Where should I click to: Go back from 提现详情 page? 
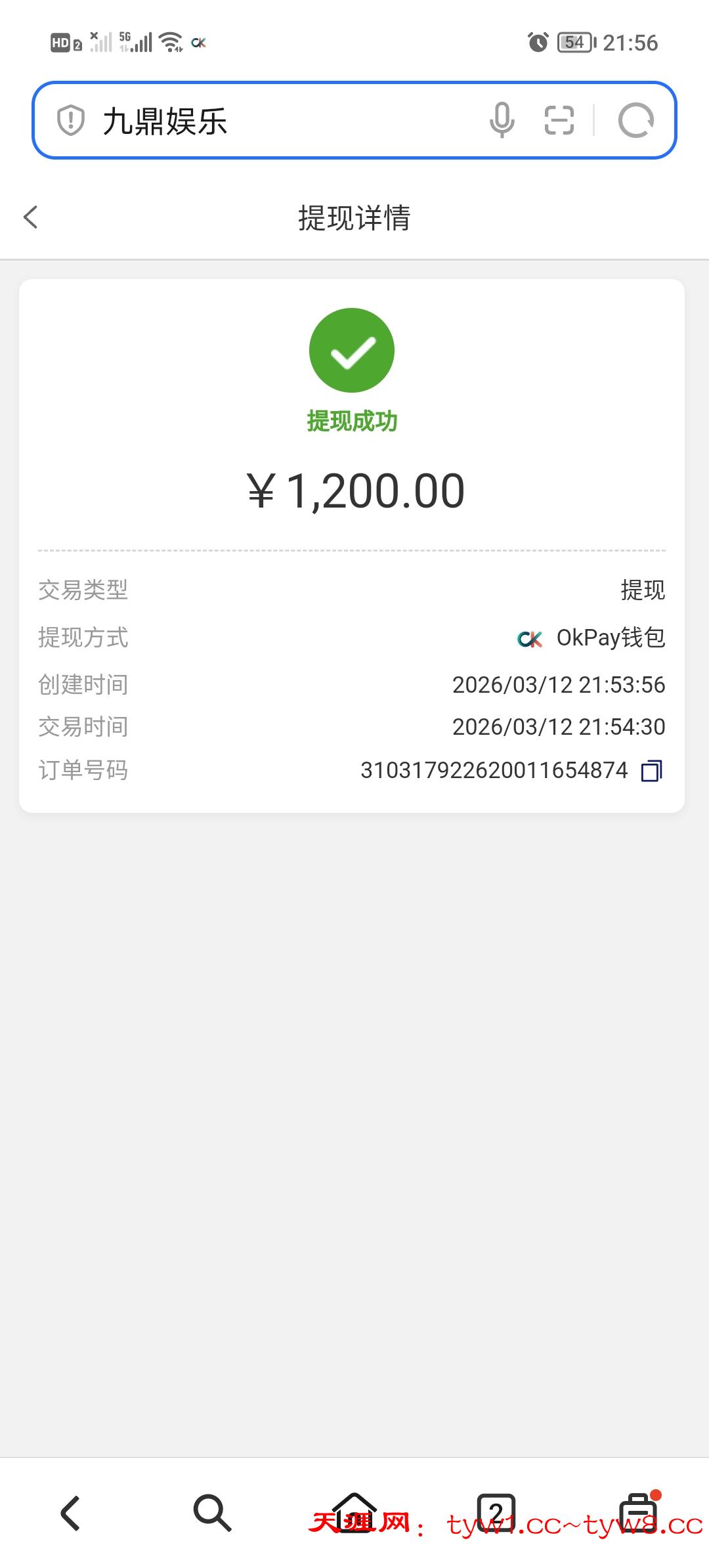click(31, 217)
